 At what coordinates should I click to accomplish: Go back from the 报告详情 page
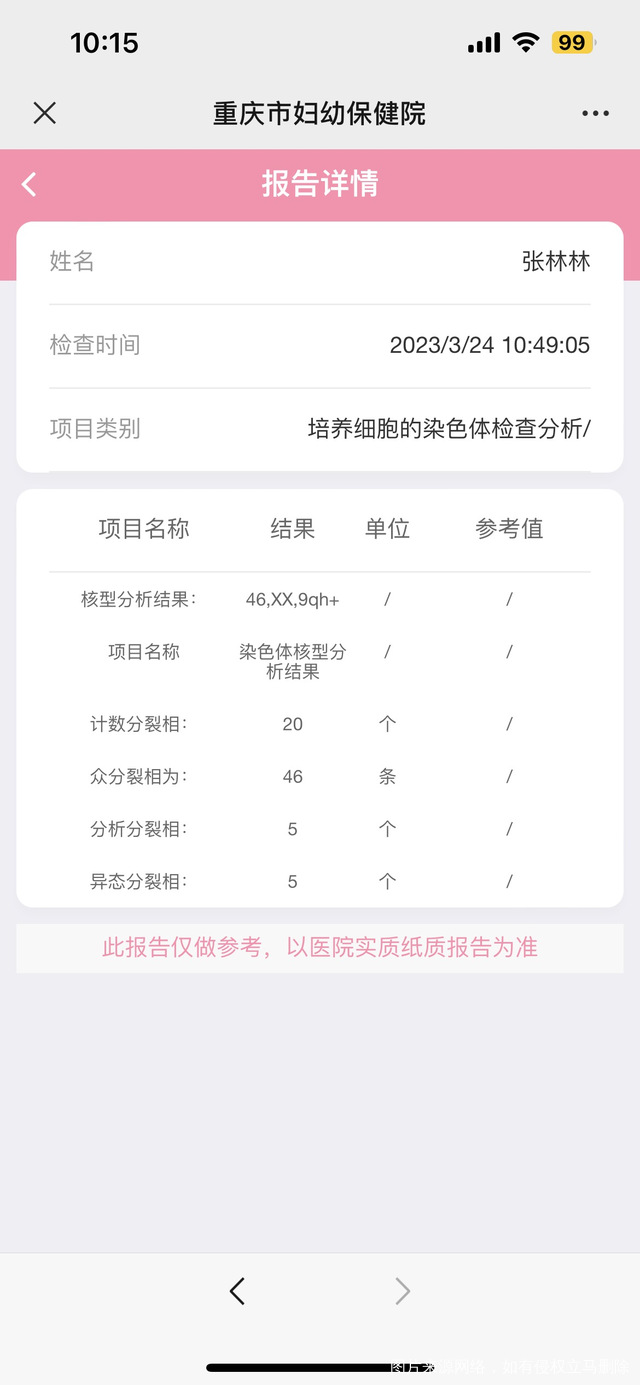[x=29, y=184]
